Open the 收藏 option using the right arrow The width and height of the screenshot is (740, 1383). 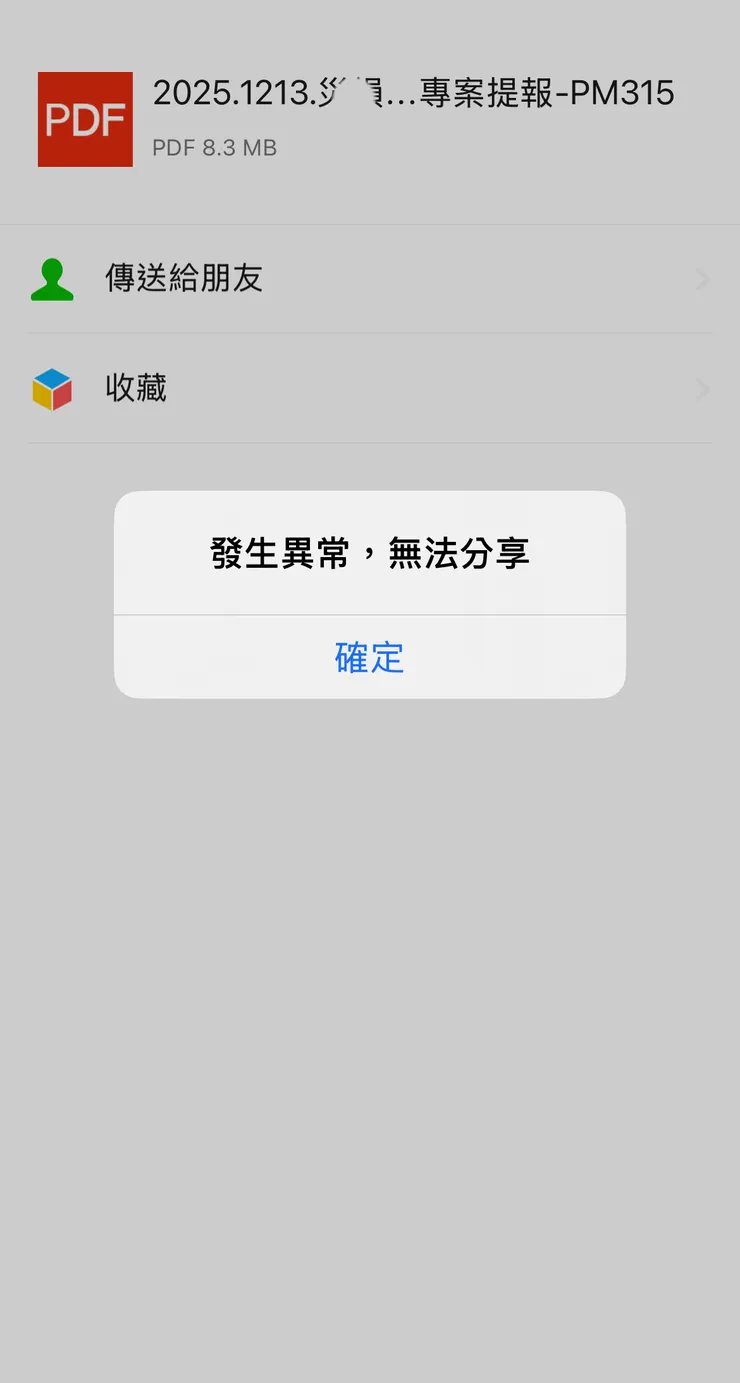703,389
